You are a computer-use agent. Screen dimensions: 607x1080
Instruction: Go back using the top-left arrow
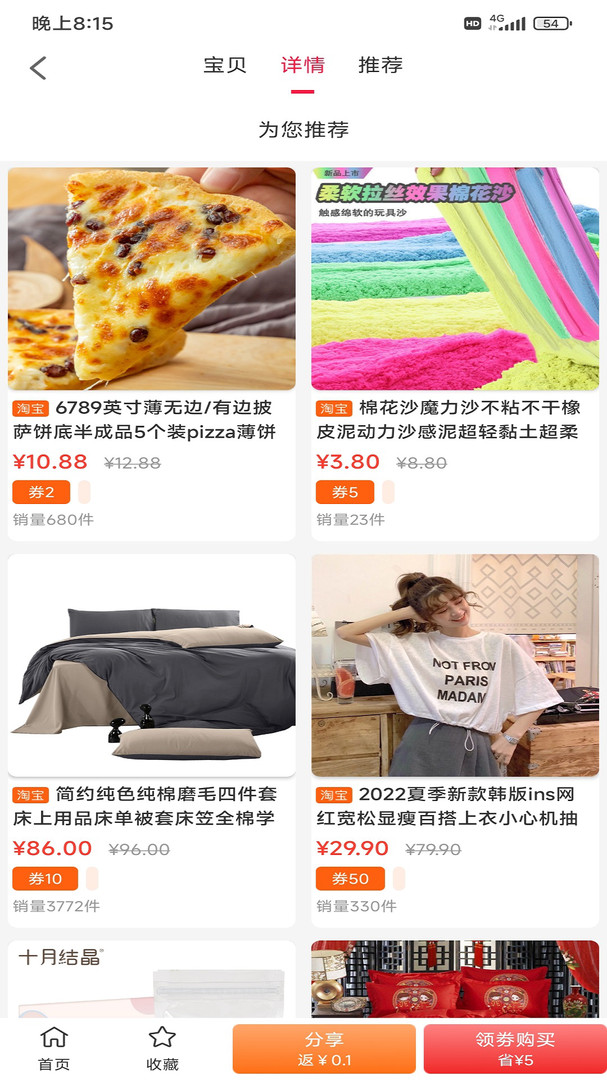click(x=38, y=68)
